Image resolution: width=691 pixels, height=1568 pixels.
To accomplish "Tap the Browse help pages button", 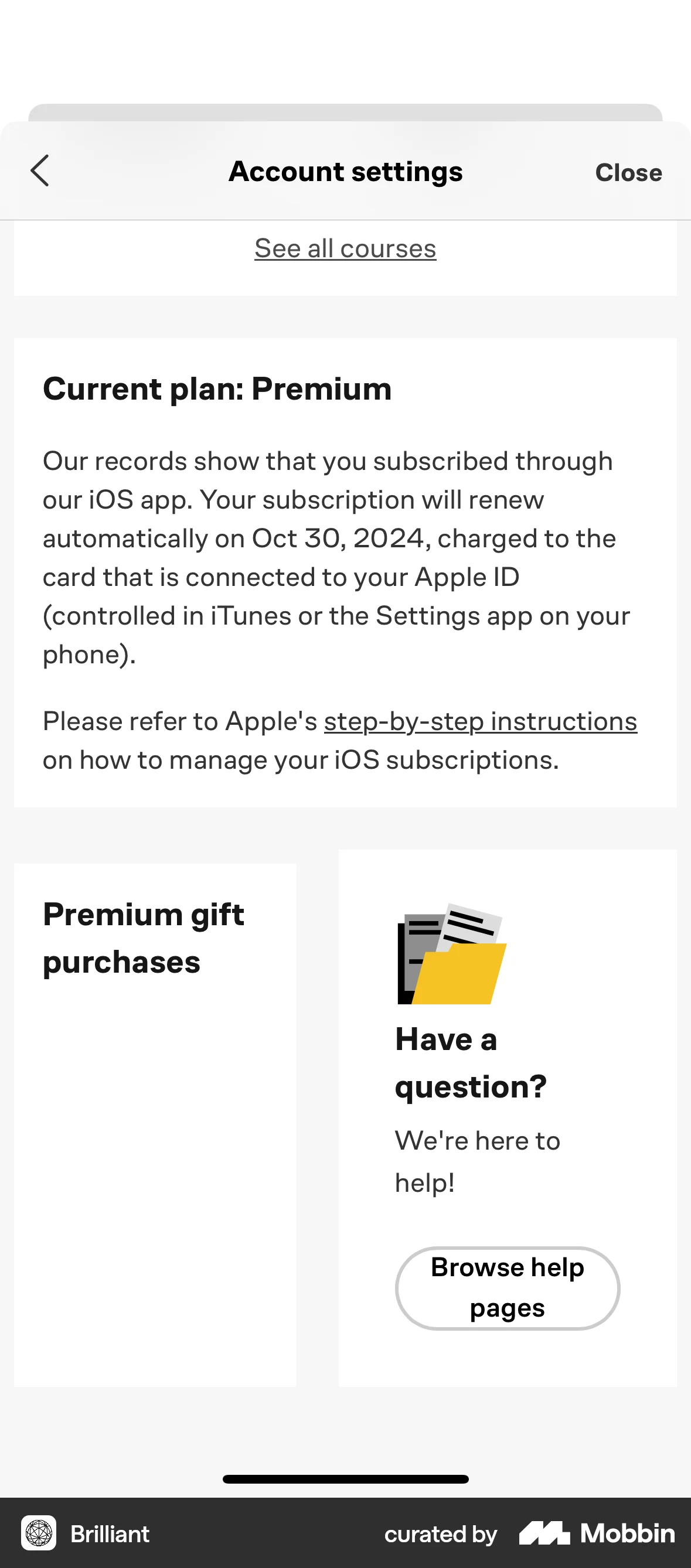I will tap(508, 1288).
